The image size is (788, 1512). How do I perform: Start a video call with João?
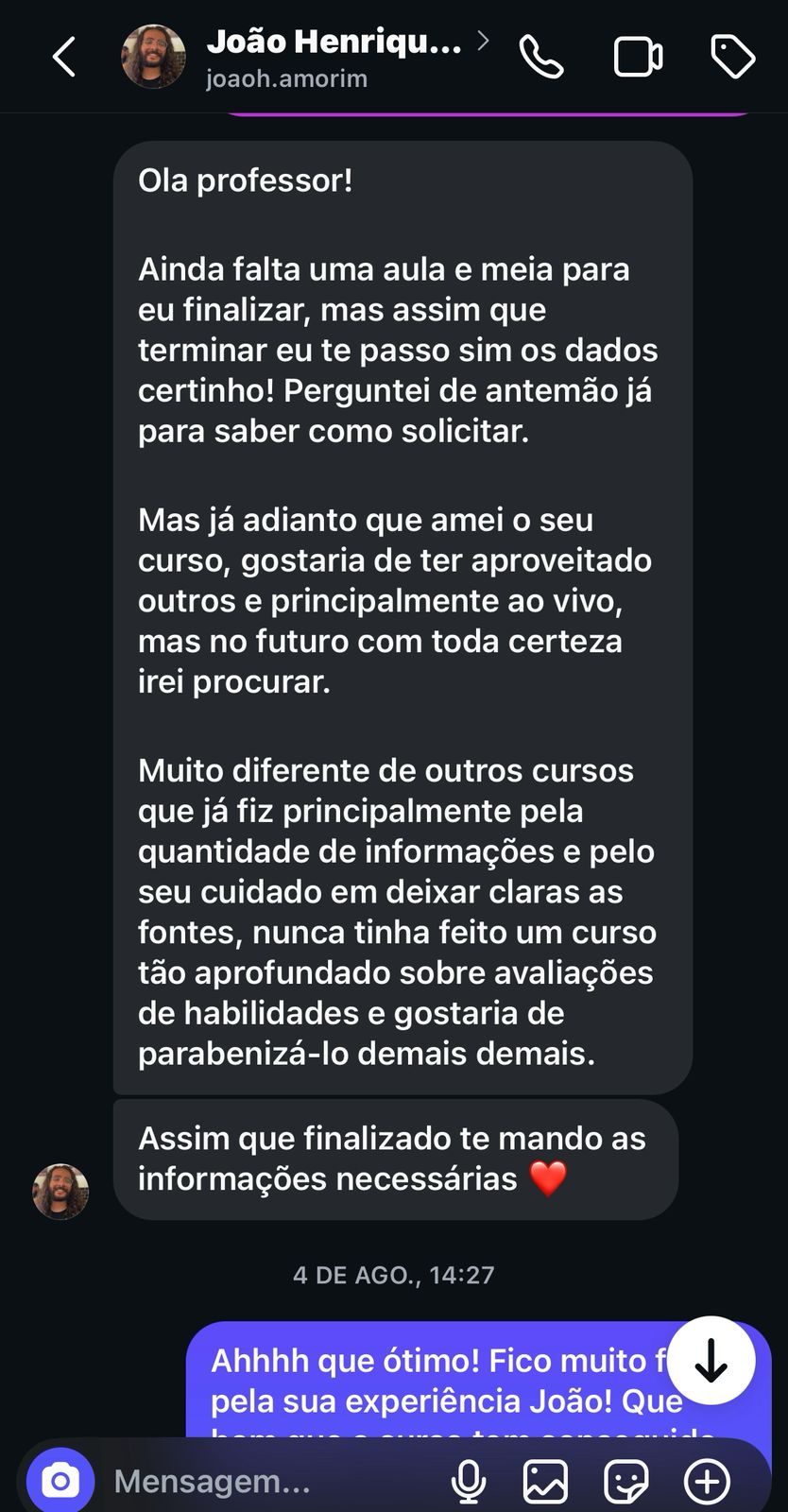(638, 56)
